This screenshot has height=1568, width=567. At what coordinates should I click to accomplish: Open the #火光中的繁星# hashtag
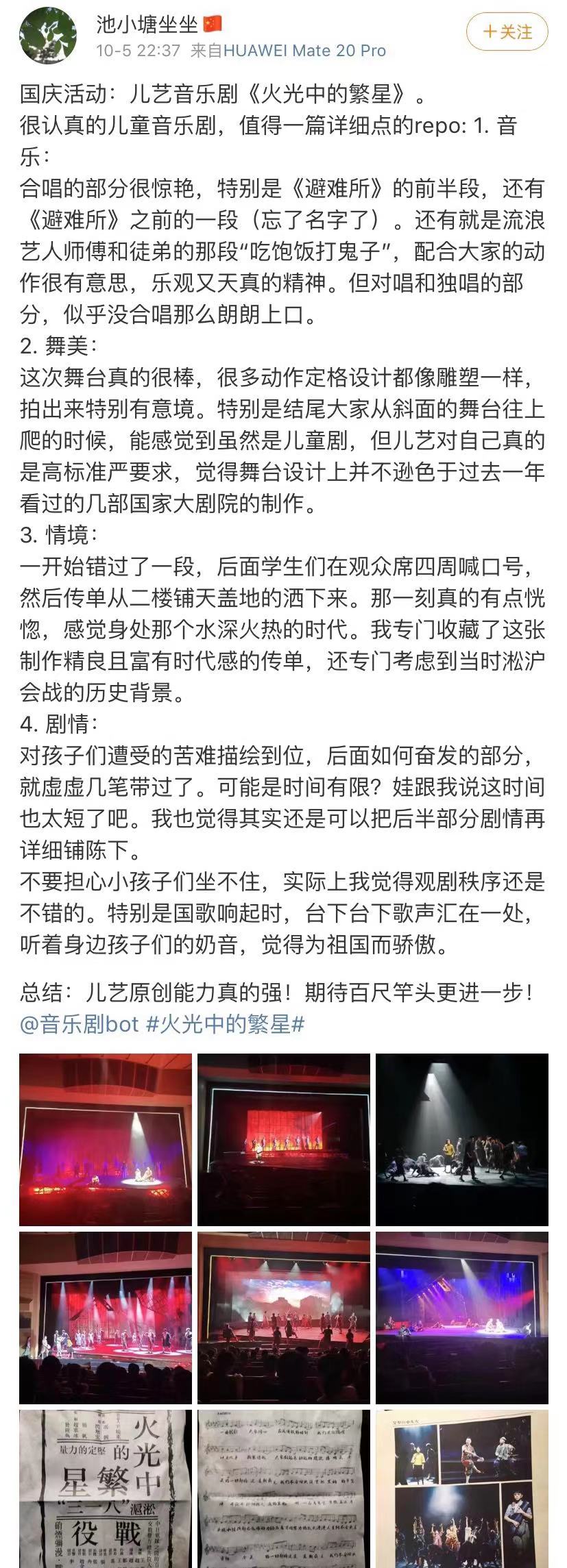(x=225, y=1024)
